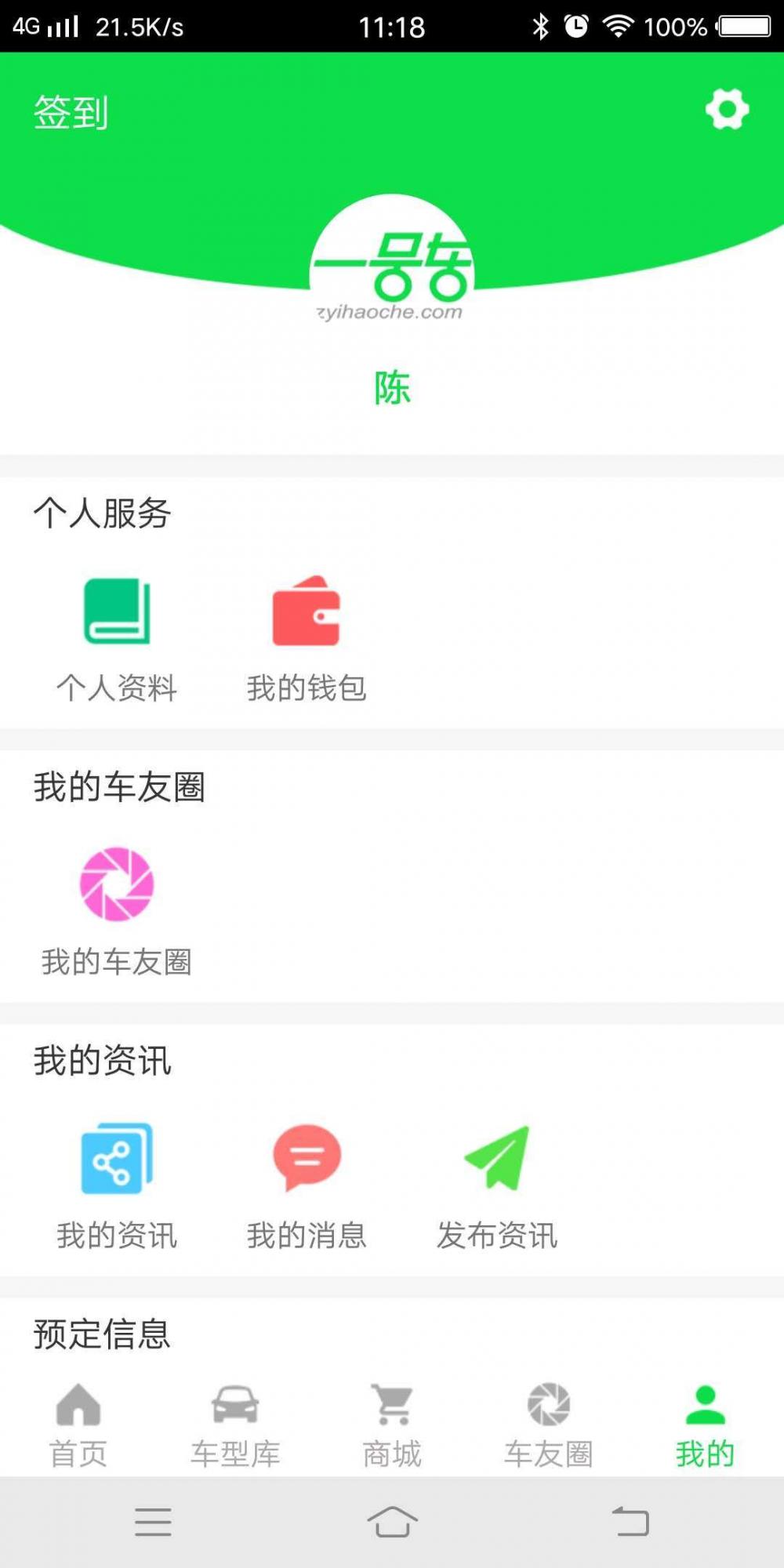This screenshot has height=1568, width=784.
Task: Select the 我的 tab
Action: pyautogui.click(x=706, y=1426)
